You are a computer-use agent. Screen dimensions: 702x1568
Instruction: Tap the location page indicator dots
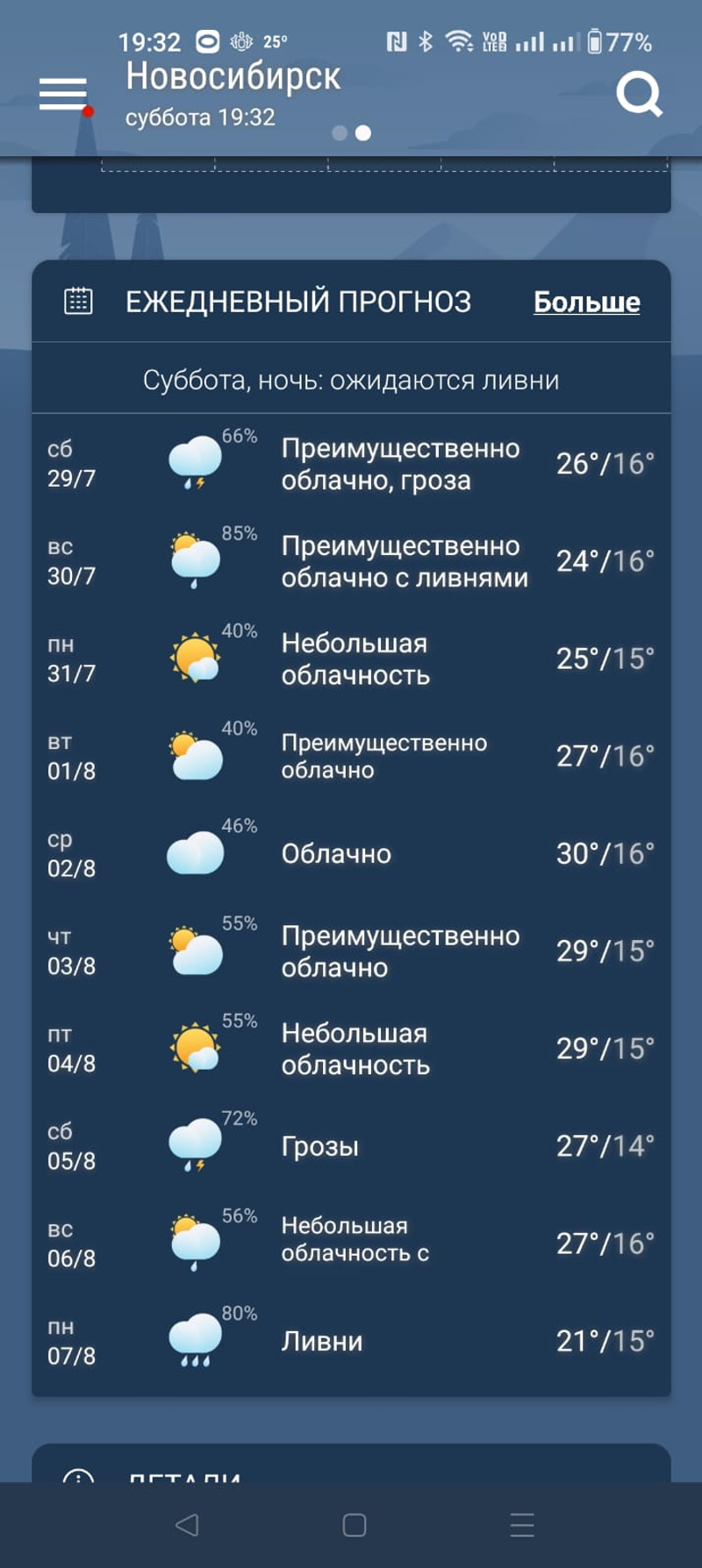pos(352,133)
